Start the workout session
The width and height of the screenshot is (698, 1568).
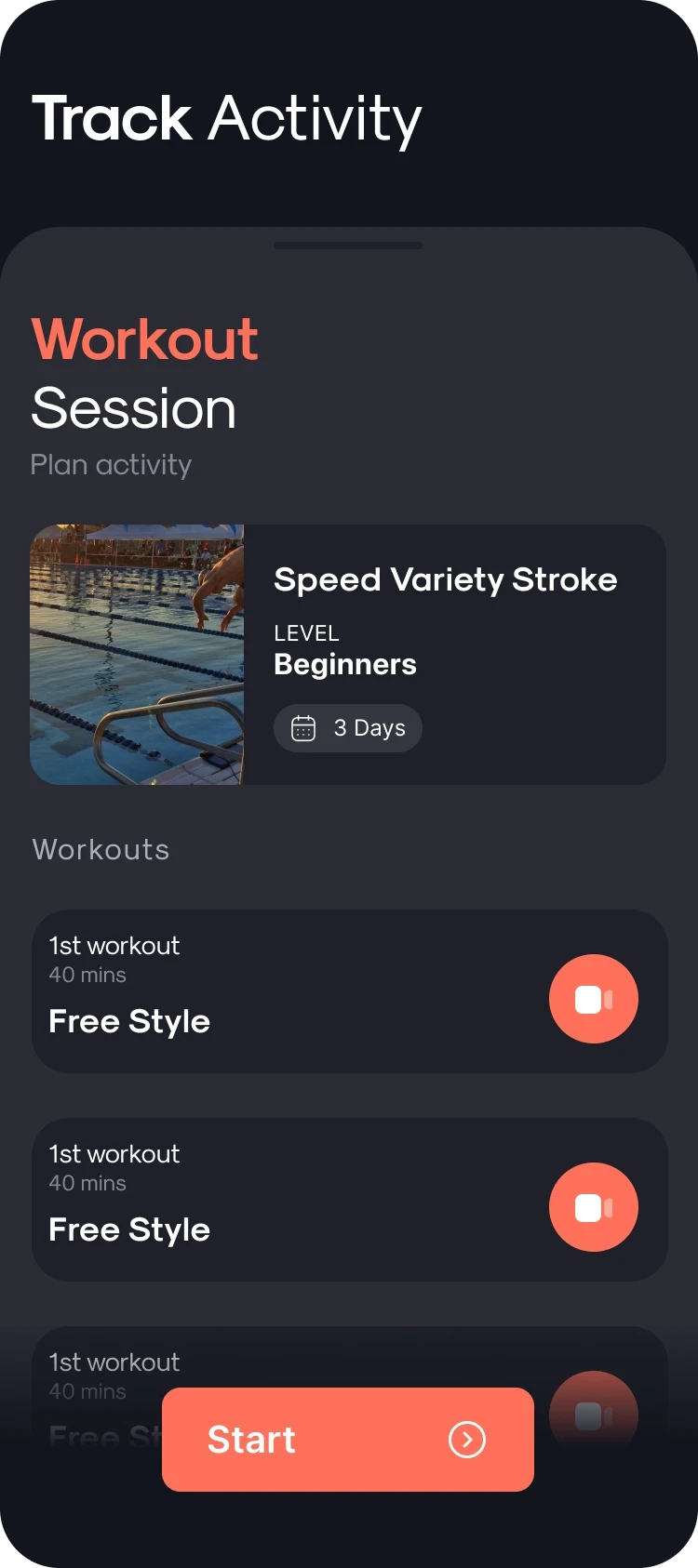[x=347, y=1439]
